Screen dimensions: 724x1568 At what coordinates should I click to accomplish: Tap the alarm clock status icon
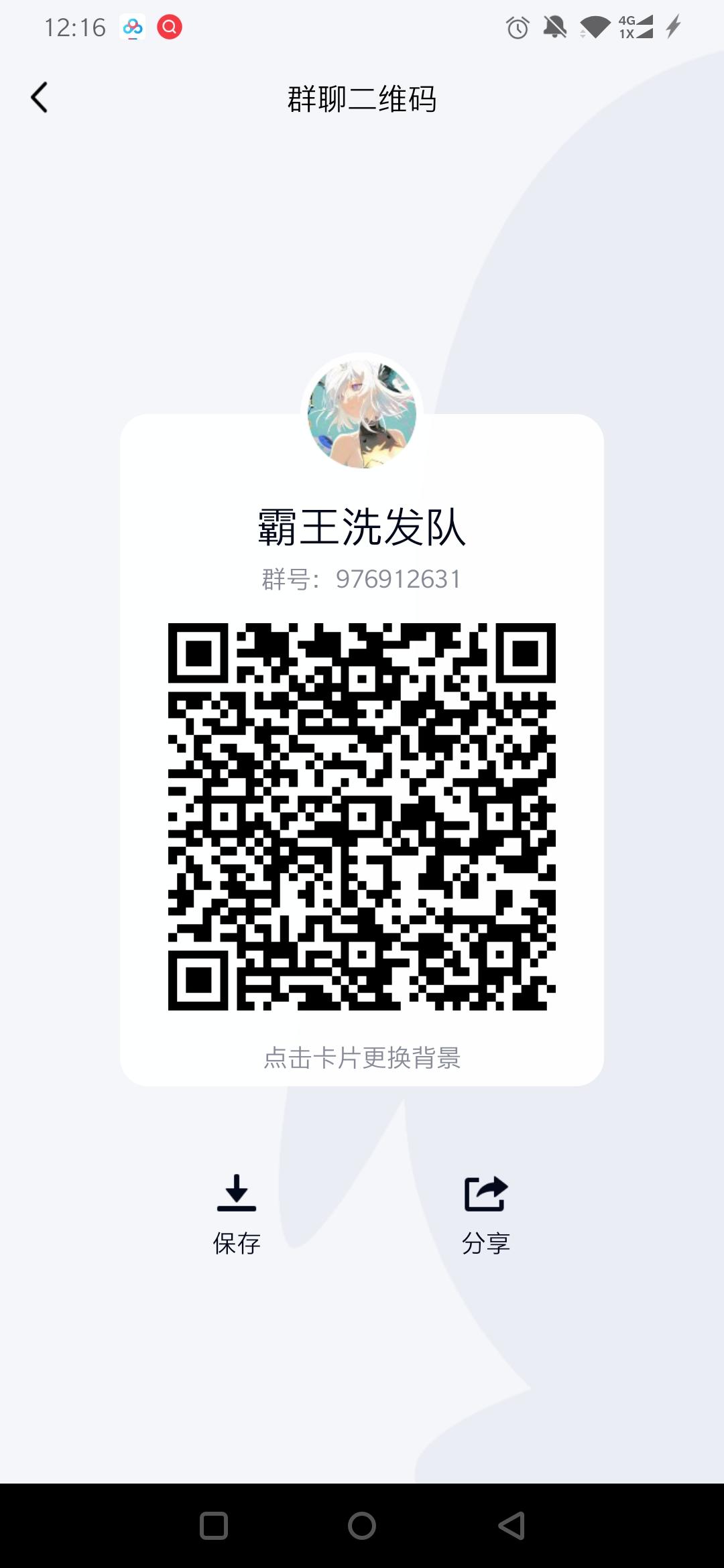click(517, 27)
